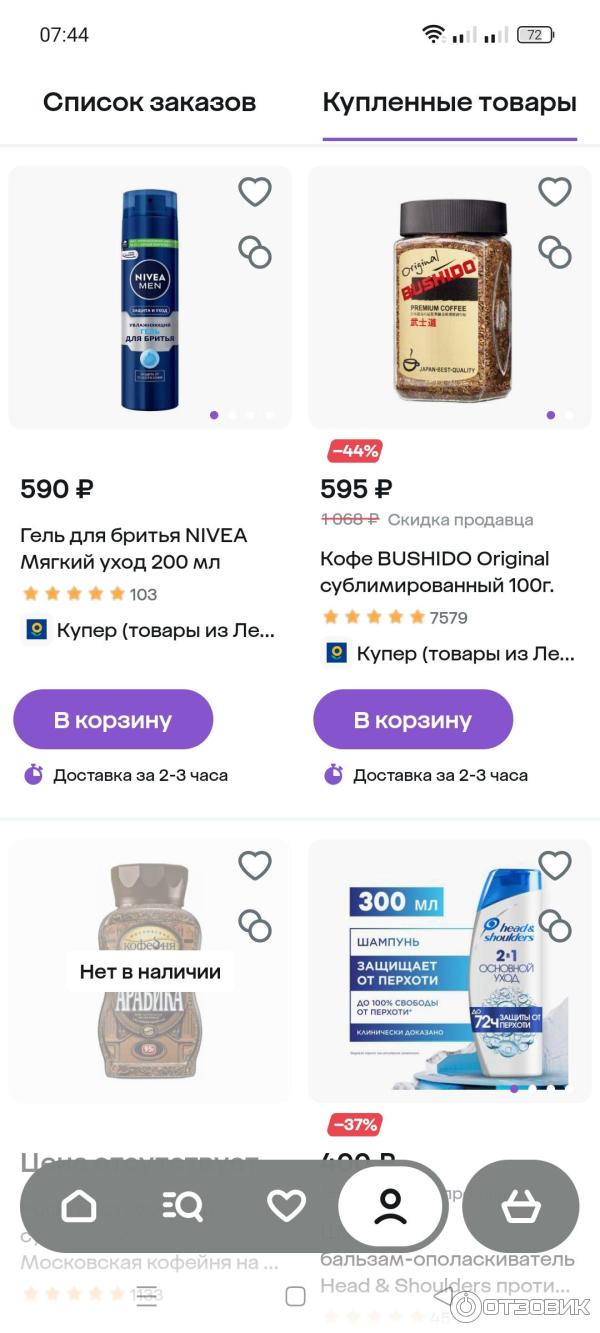The width and height of the screenshot is (600, 1333).
Task: Open the NIVEA shaving gel product image
Action: tap(150, 300)
